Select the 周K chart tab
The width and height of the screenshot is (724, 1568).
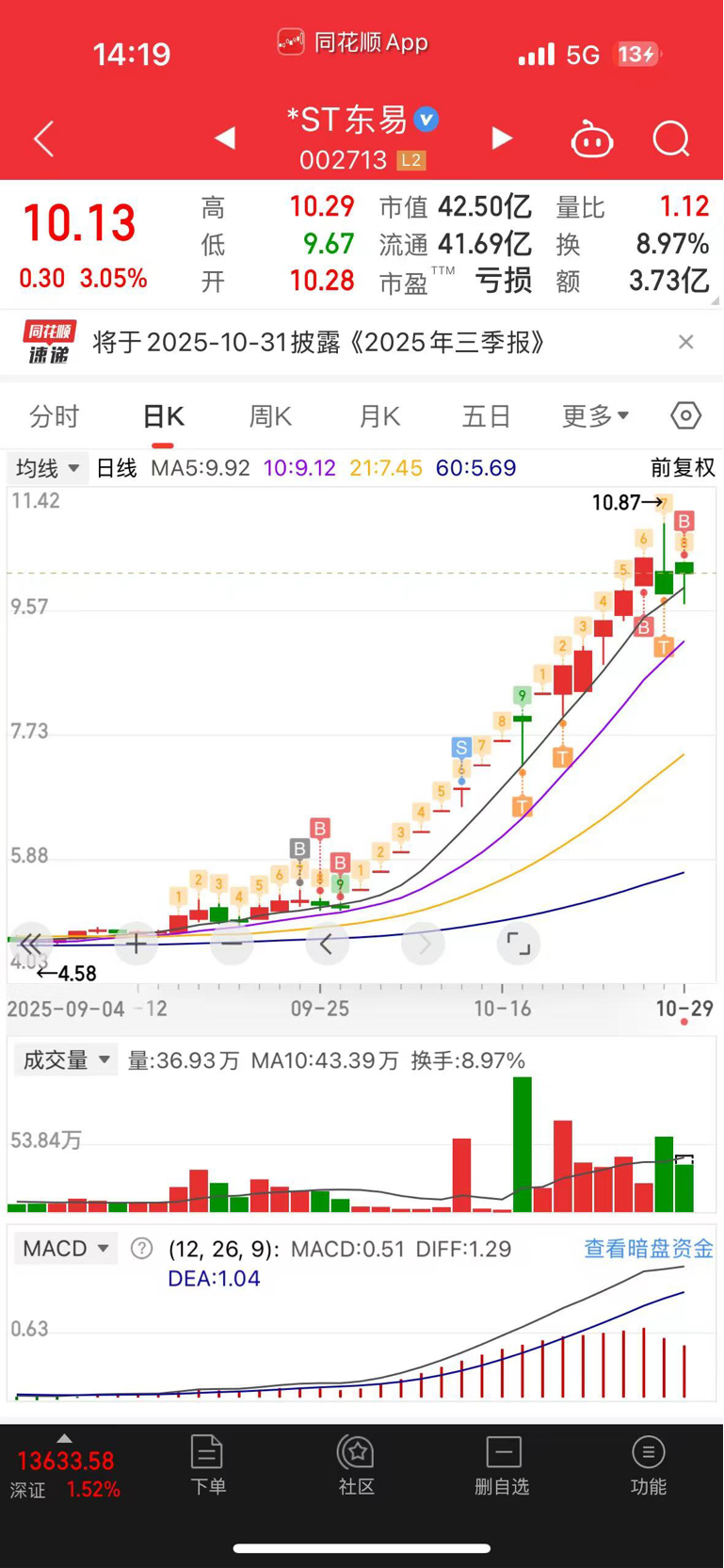[270, 416]
